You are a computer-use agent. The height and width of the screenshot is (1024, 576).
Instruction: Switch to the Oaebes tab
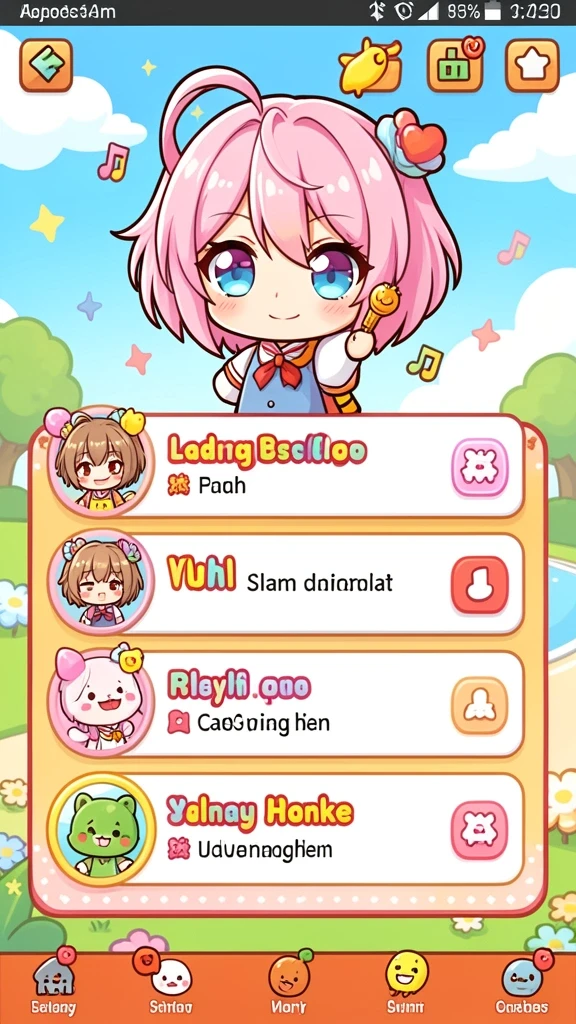[x=522, y=984]
